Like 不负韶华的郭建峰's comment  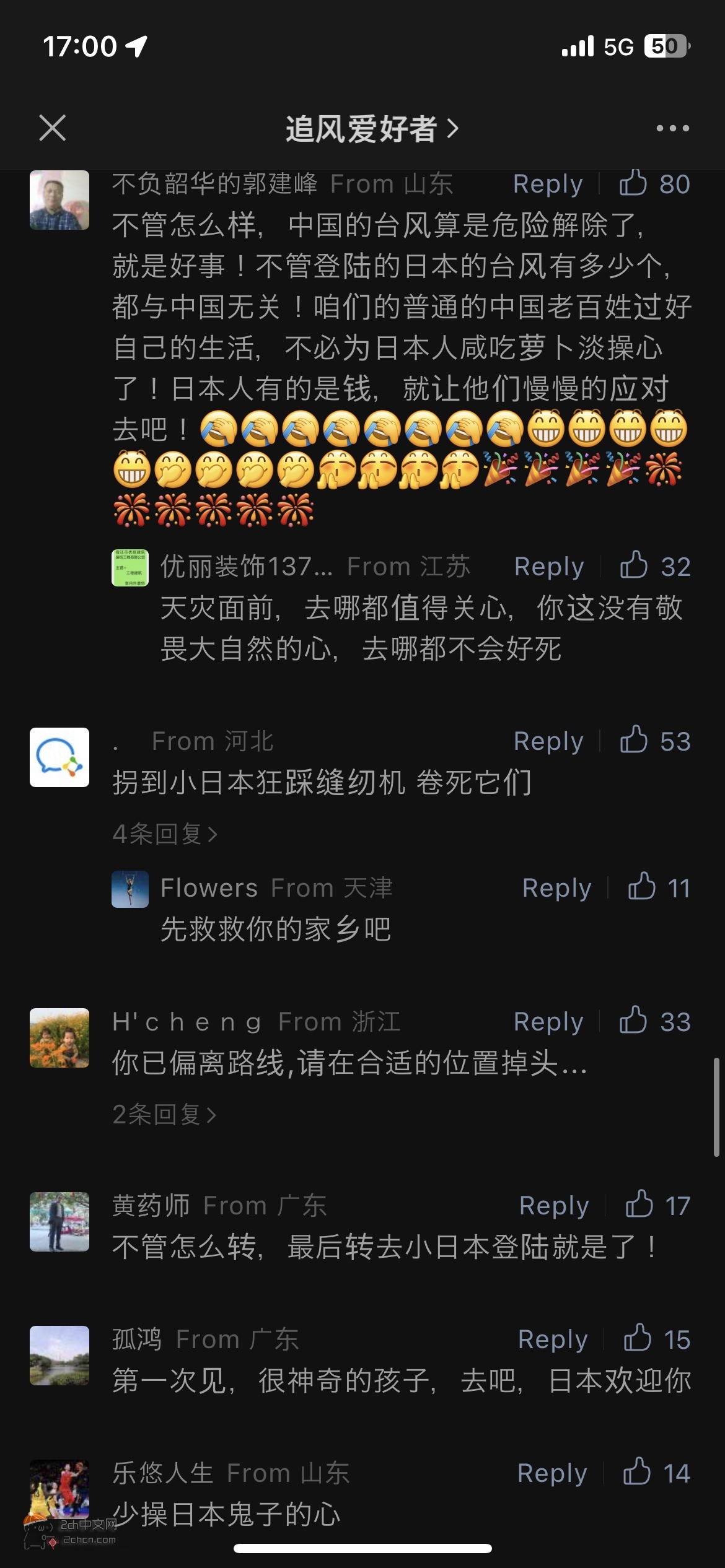click(x=634, y=184)
